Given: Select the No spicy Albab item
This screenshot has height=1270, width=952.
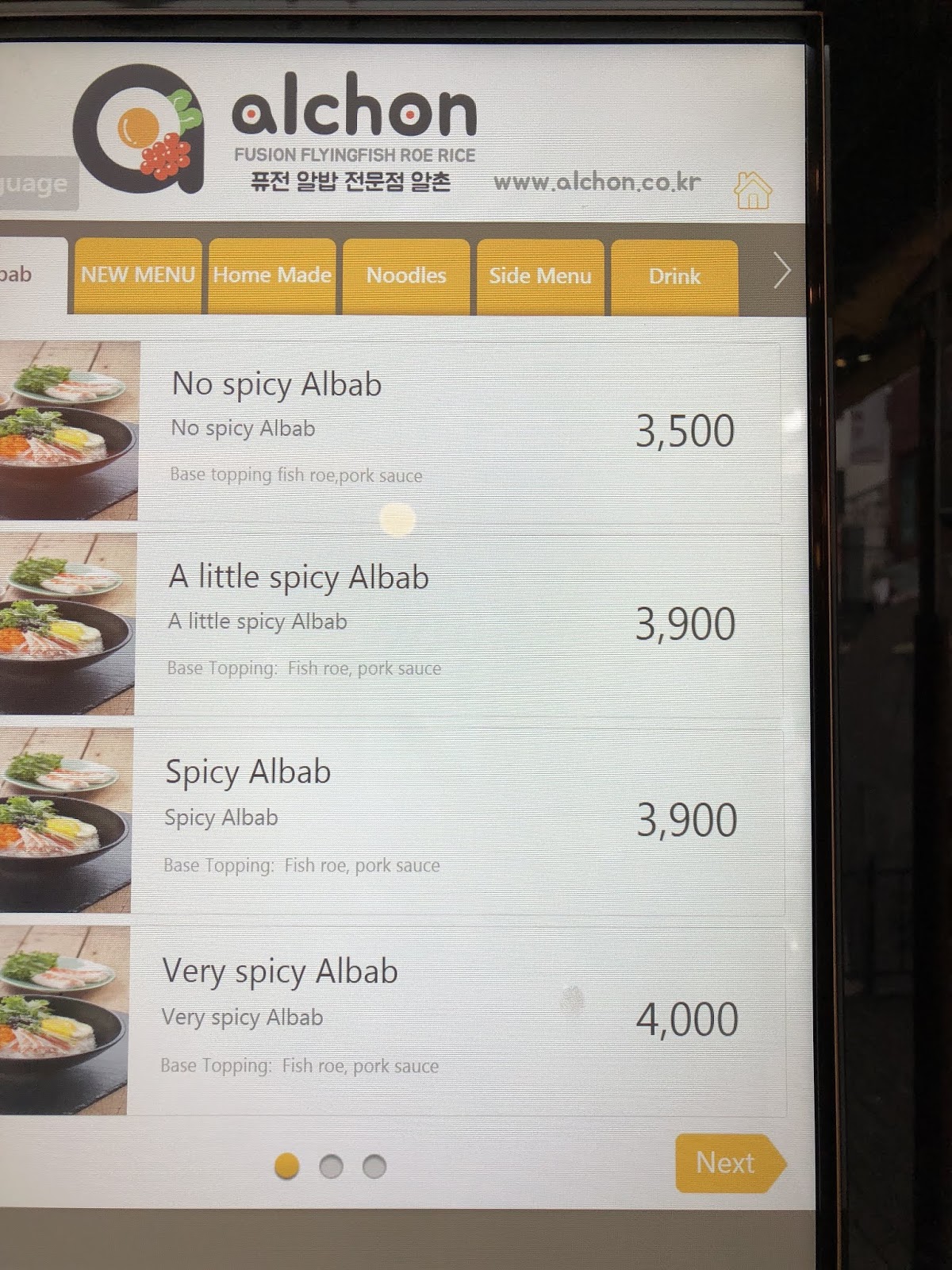Looking at the screenshot, I should (x=397, y=430).
